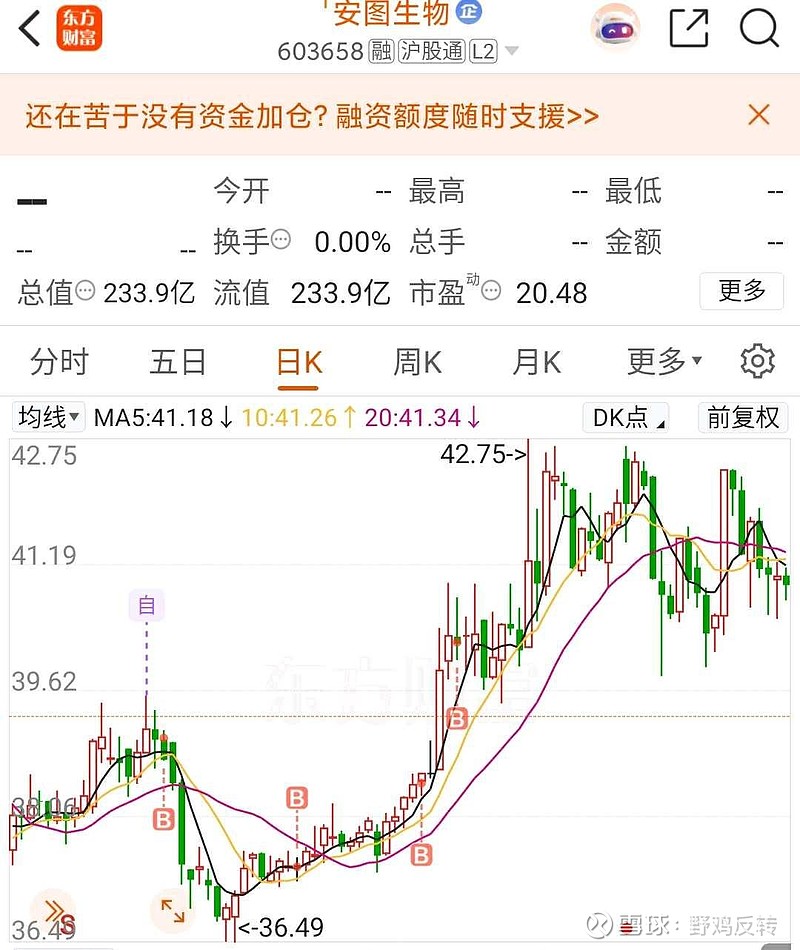Image resolution: width=800 pixels, height=950 pixels.
Task: Switch to the 分时 chart tab
Action: click(x=59, y=362)
